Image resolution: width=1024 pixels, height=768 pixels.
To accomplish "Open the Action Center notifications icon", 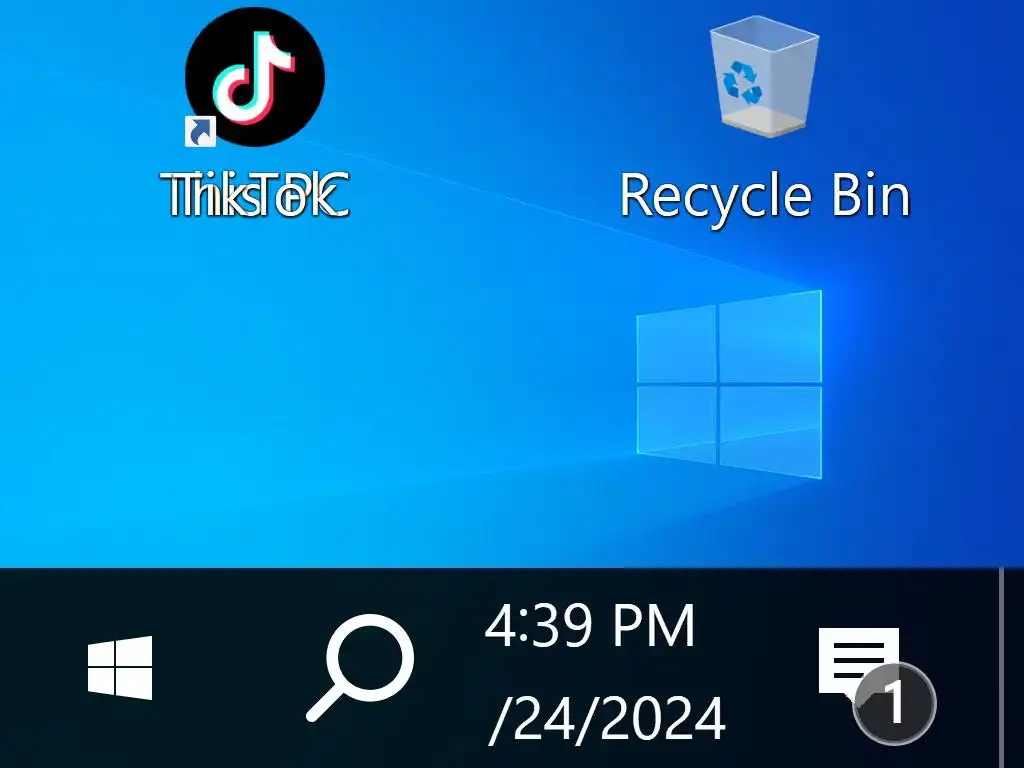I will [x=860, y=665].
